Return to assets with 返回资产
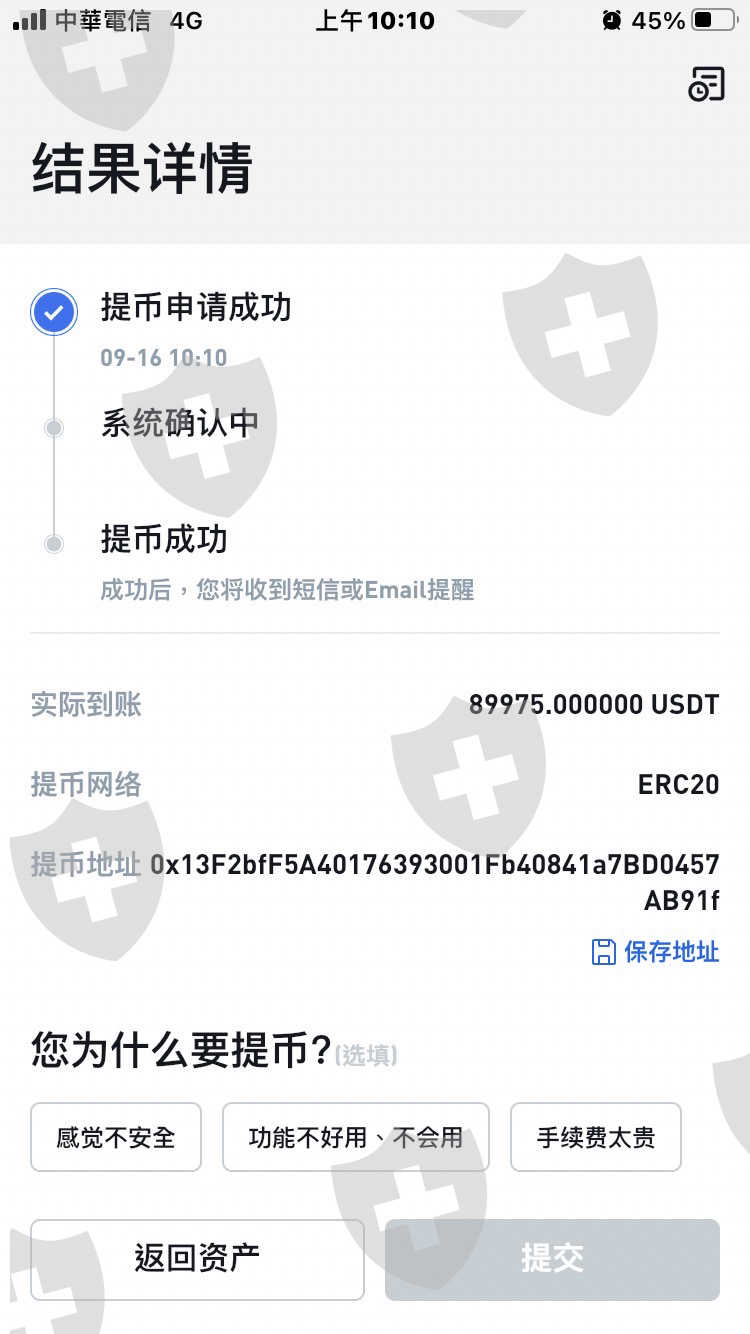Viewport: 750px width, 1334px height. coord(197,1259)
